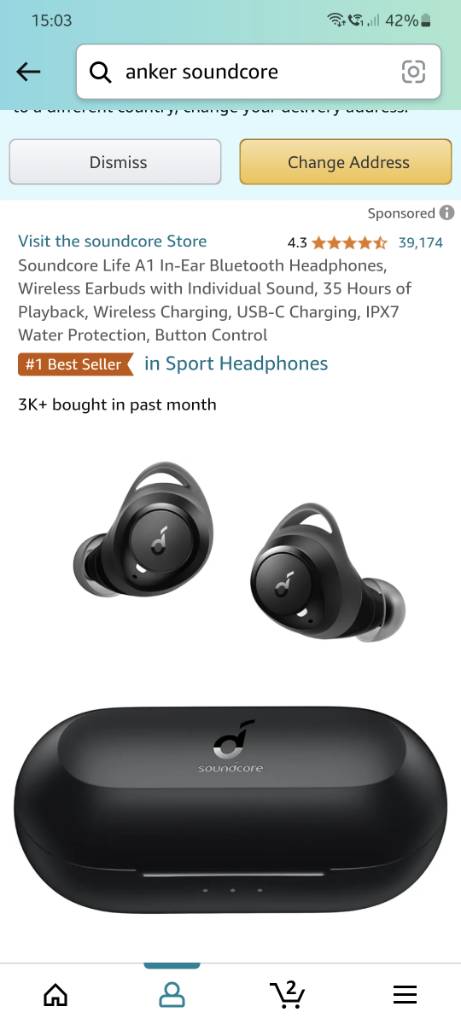Open the account profile tab
This screenshot has width=461, height=1024.
point(172,995)
